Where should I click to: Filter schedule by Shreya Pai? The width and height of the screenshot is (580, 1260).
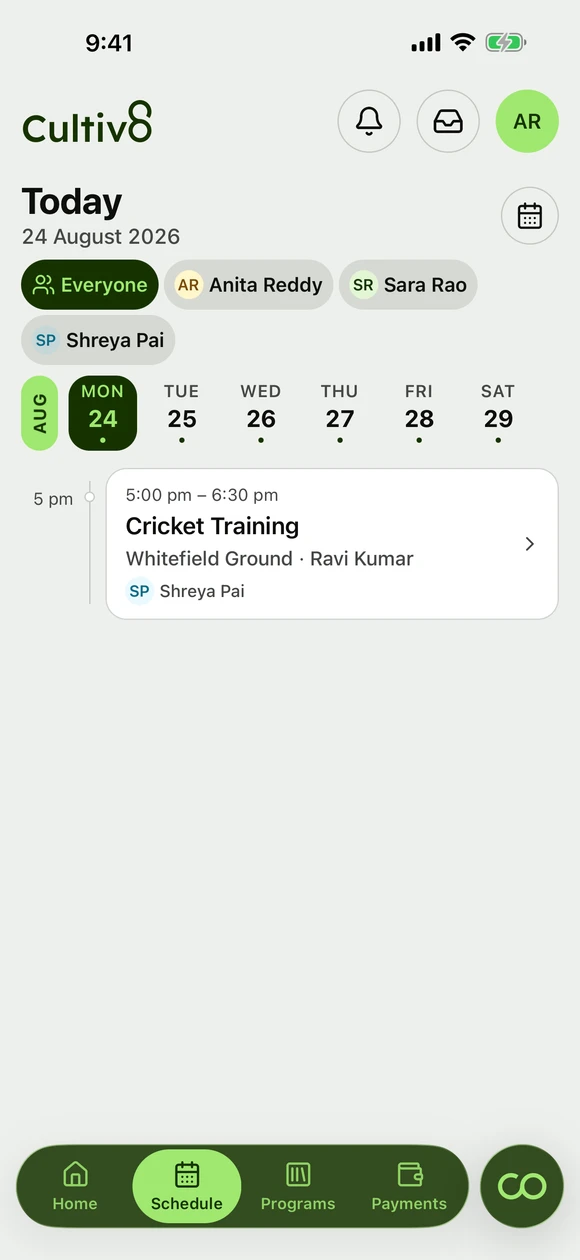tap(98, 340)
